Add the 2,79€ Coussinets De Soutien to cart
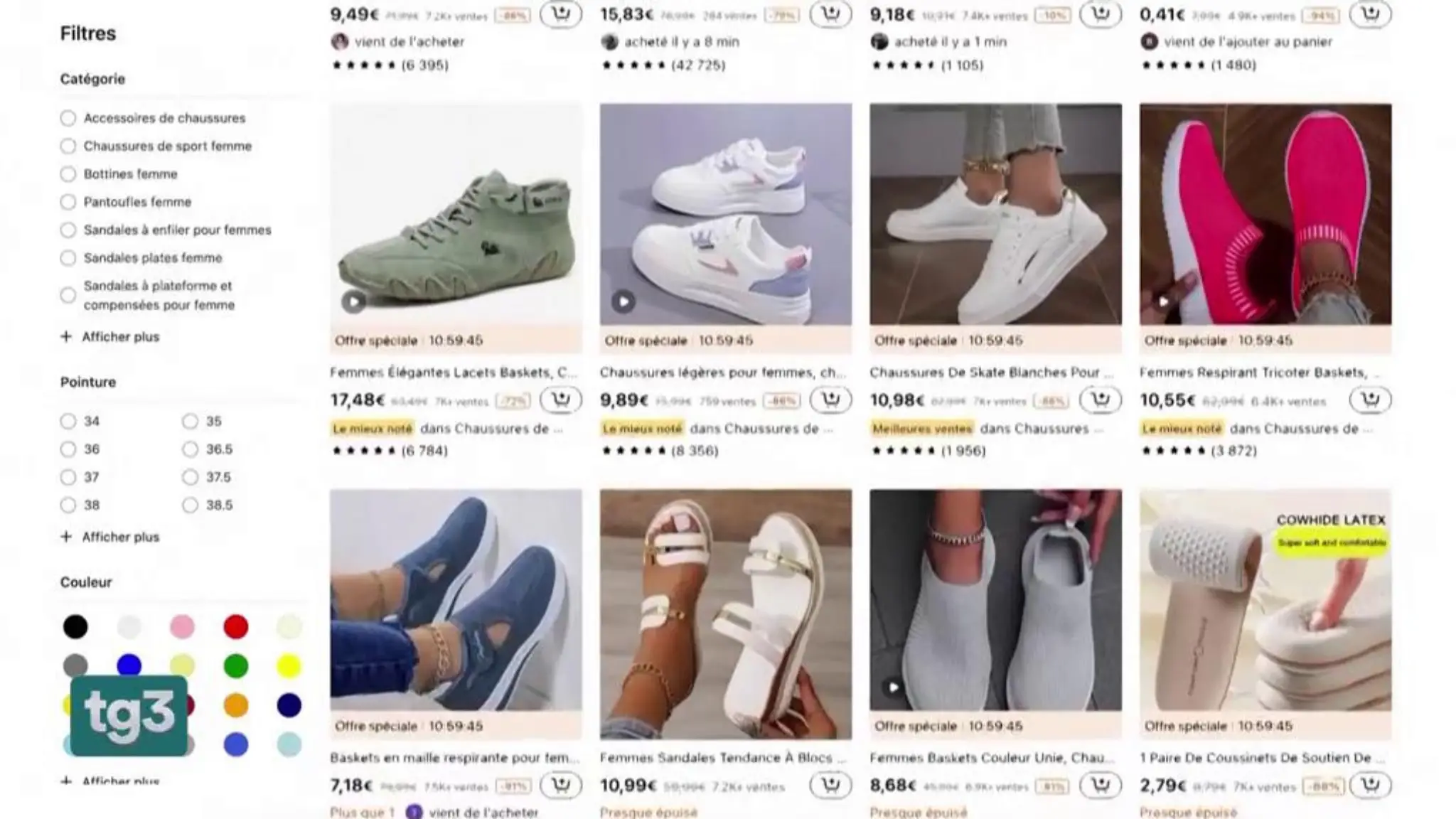The height and width of the screenshot is (819, 1456). coord(1369,786)
